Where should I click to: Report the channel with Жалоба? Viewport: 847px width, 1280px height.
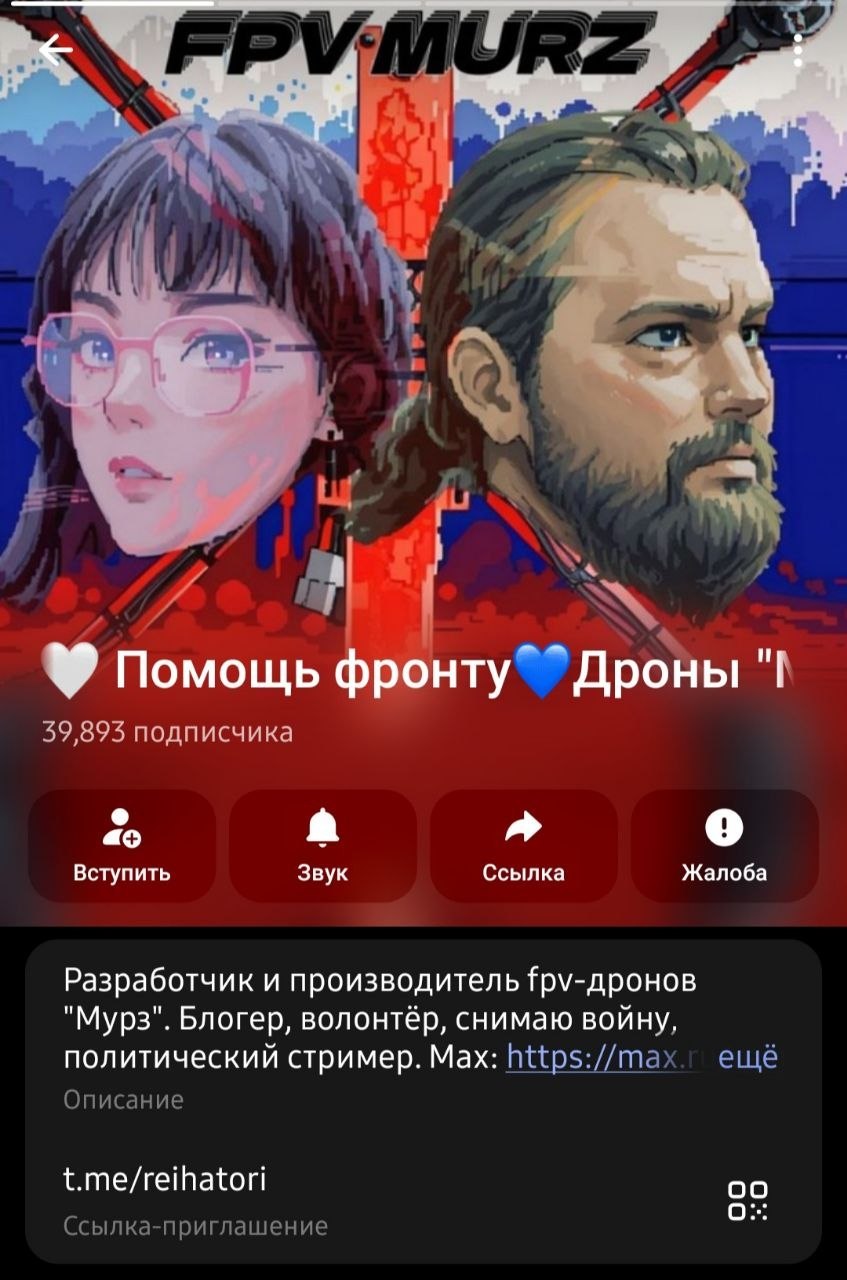724,846
